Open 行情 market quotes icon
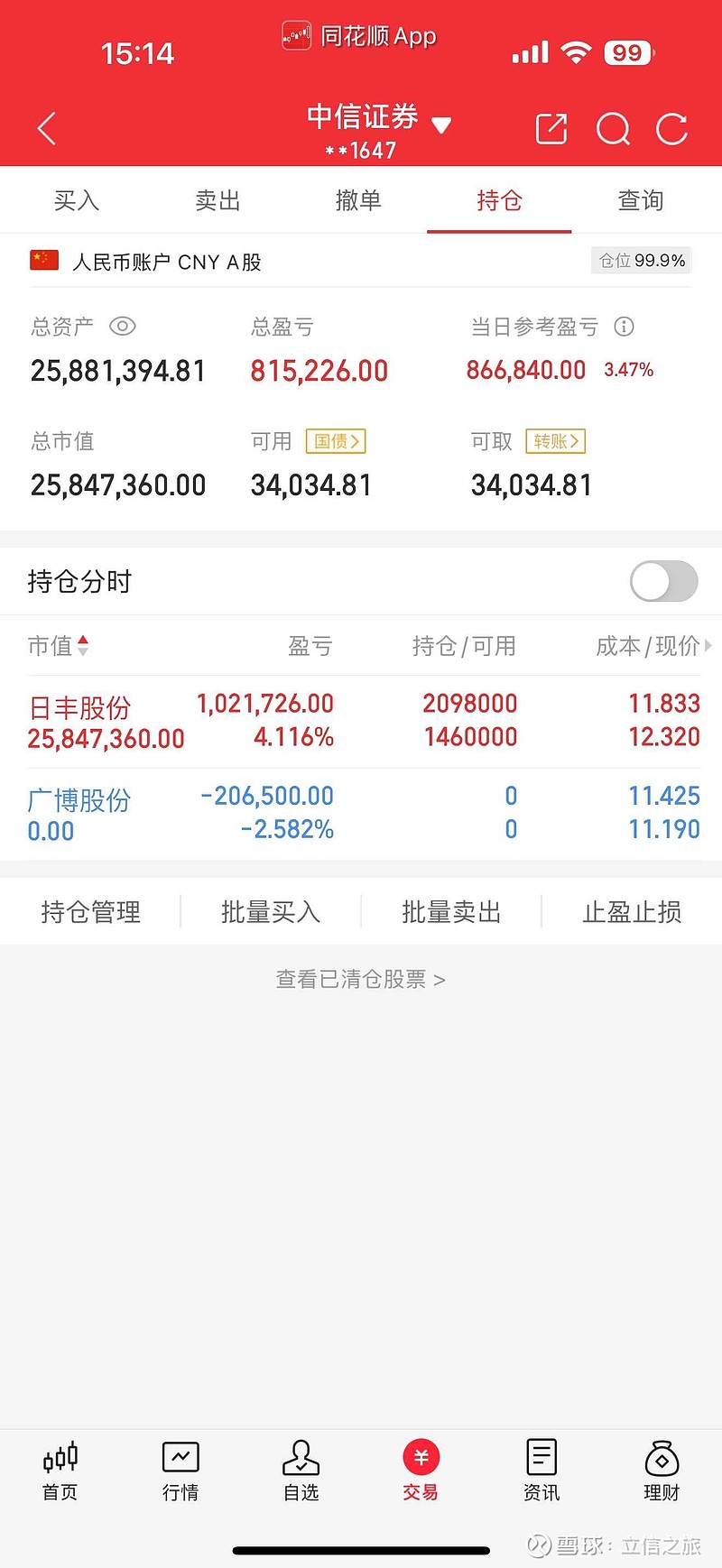This screenshot has width=722, height=1568. [x=180, y=1471]
